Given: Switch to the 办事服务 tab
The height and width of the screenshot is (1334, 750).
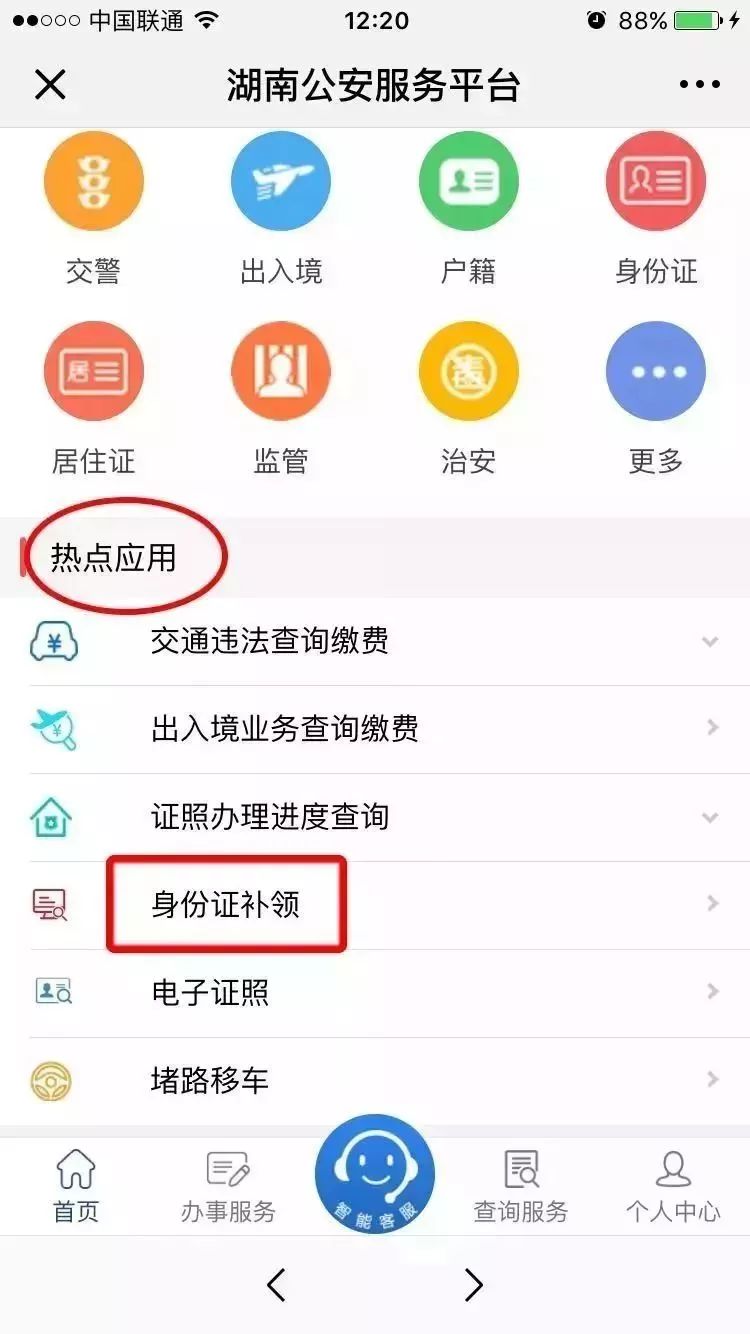Looking at the screenshot, I should click(228, 1187).
